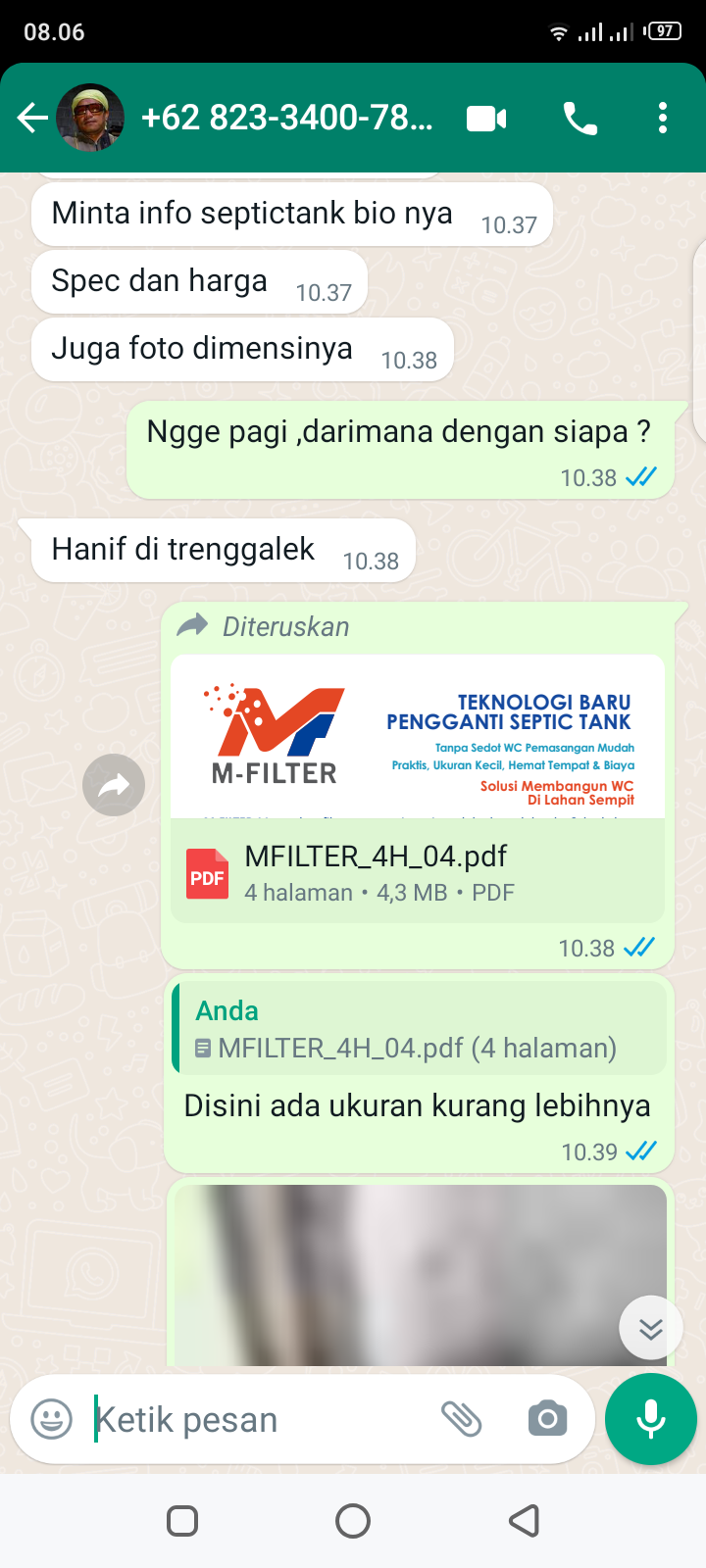706x1568 pixels.
Task: Open the blurred photo message
Action: [419, 1274]
